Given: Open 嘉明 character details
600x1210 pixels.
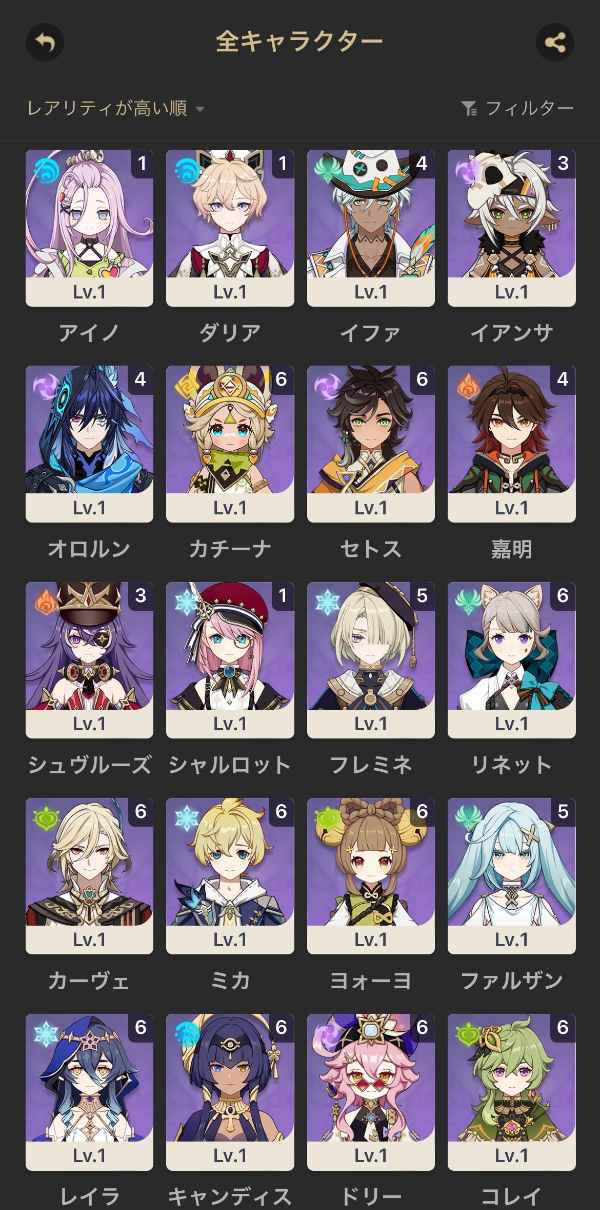Looking at the screenshot, I should pos(512,444).
